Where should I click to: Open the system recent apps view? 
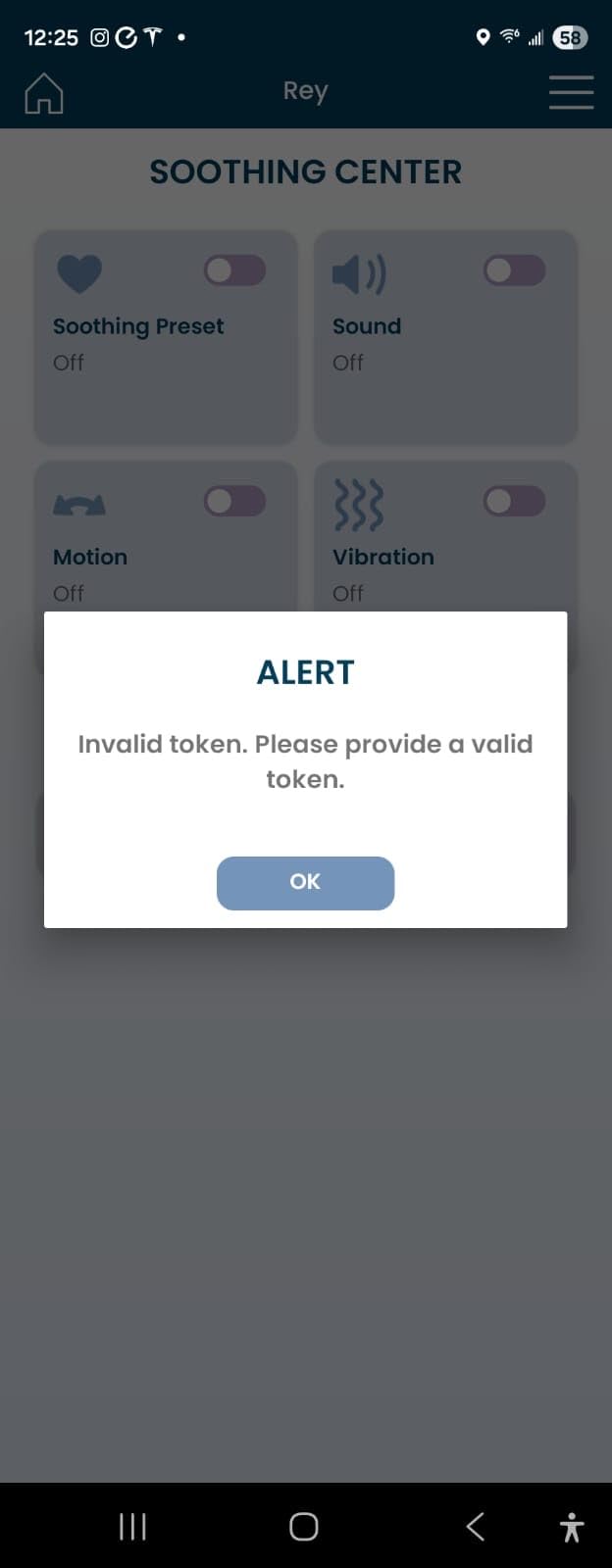click(x=132, y=1526)
